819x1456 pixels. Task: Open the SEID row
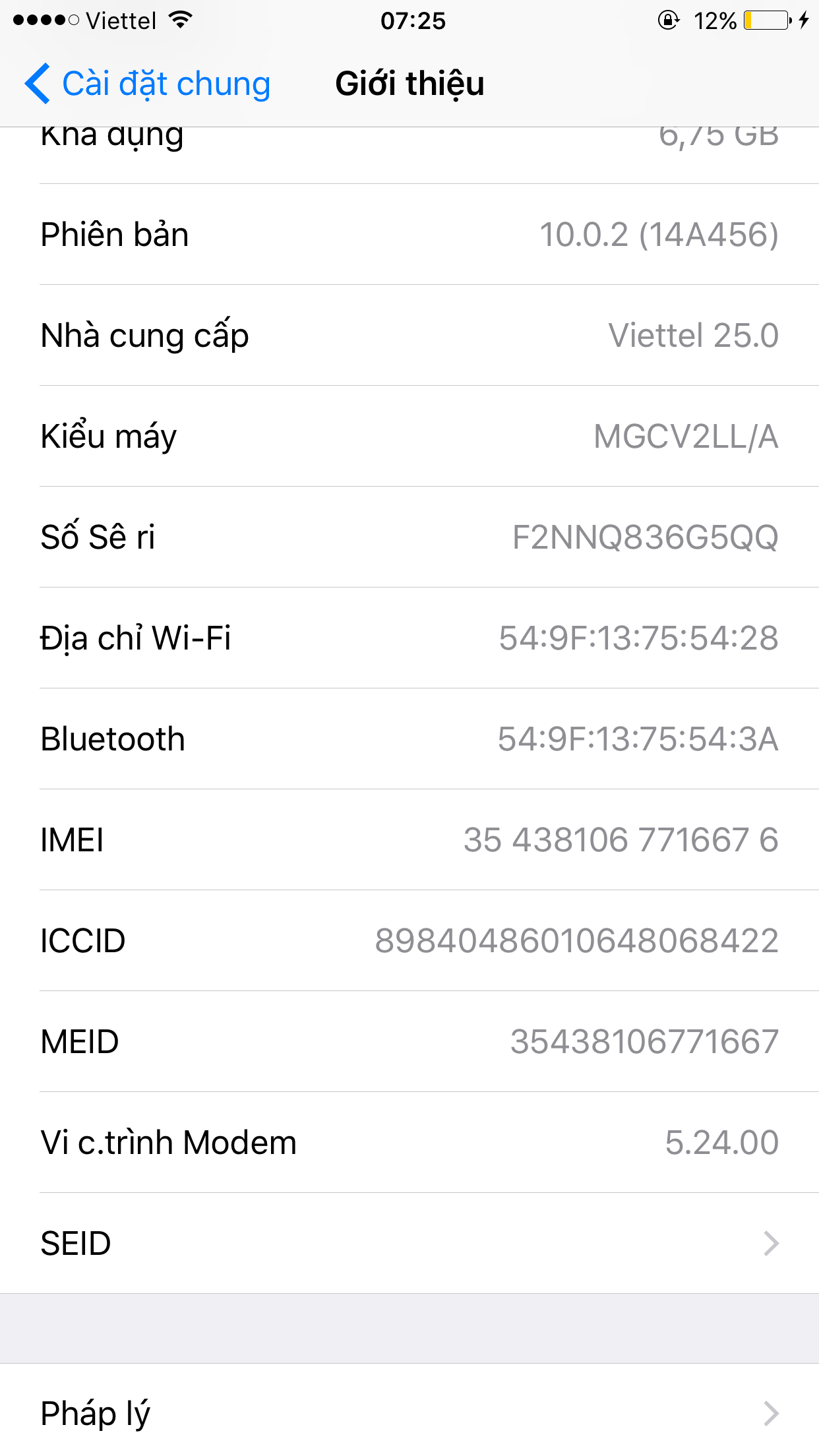tap(409, 1243)
